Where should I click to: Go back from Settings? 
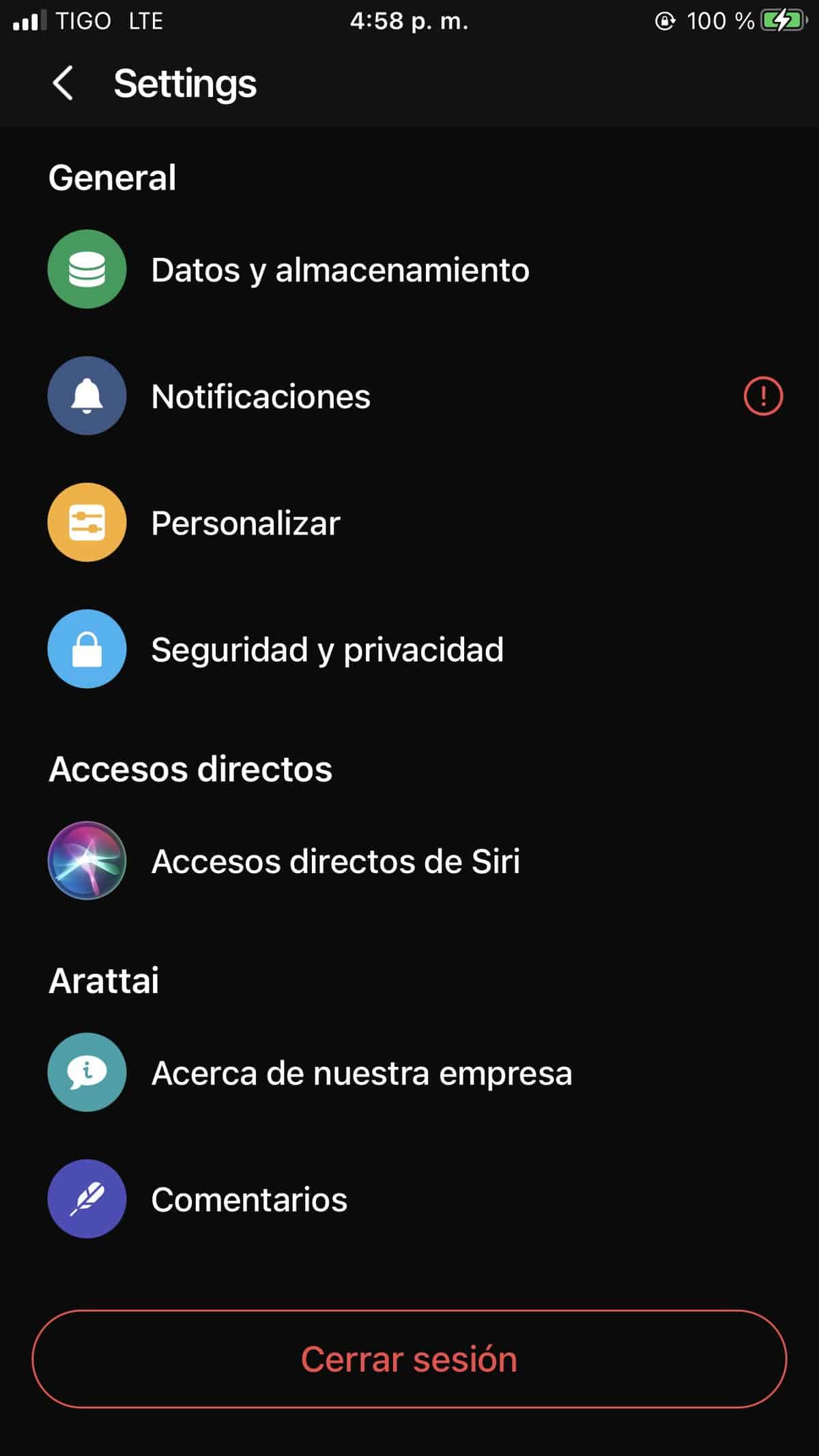click(x=63, y=83)
